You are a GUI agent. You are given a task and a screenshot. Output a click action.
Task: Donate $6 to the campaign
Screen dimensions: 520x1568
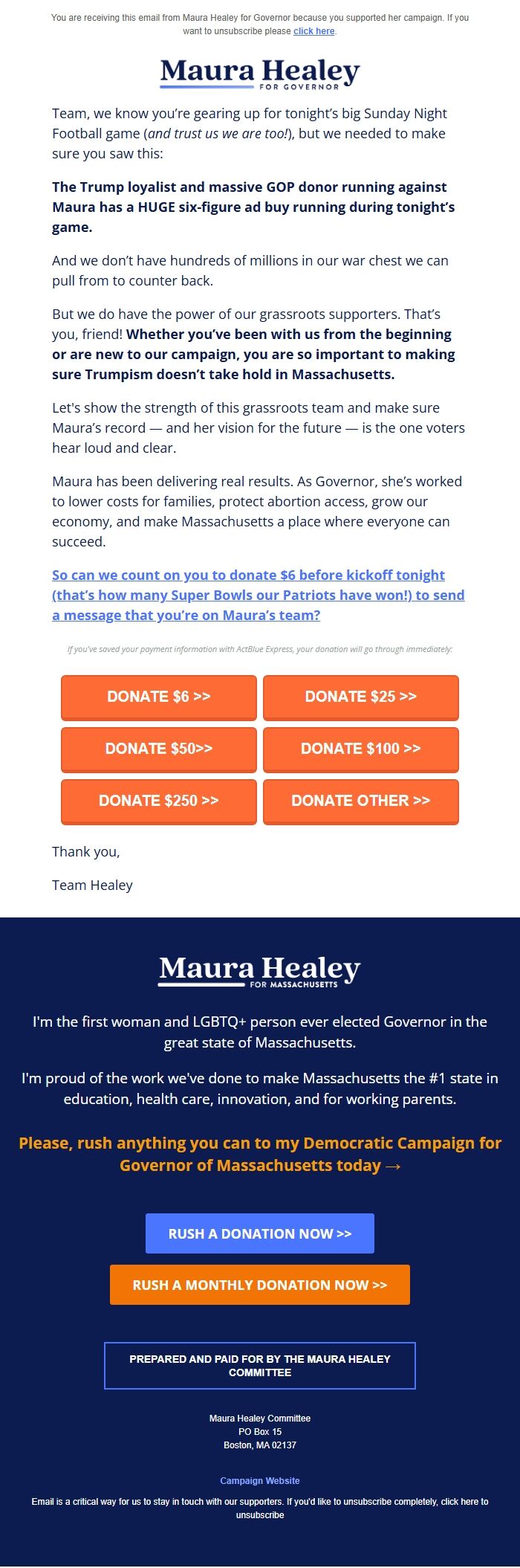point(159,697)
